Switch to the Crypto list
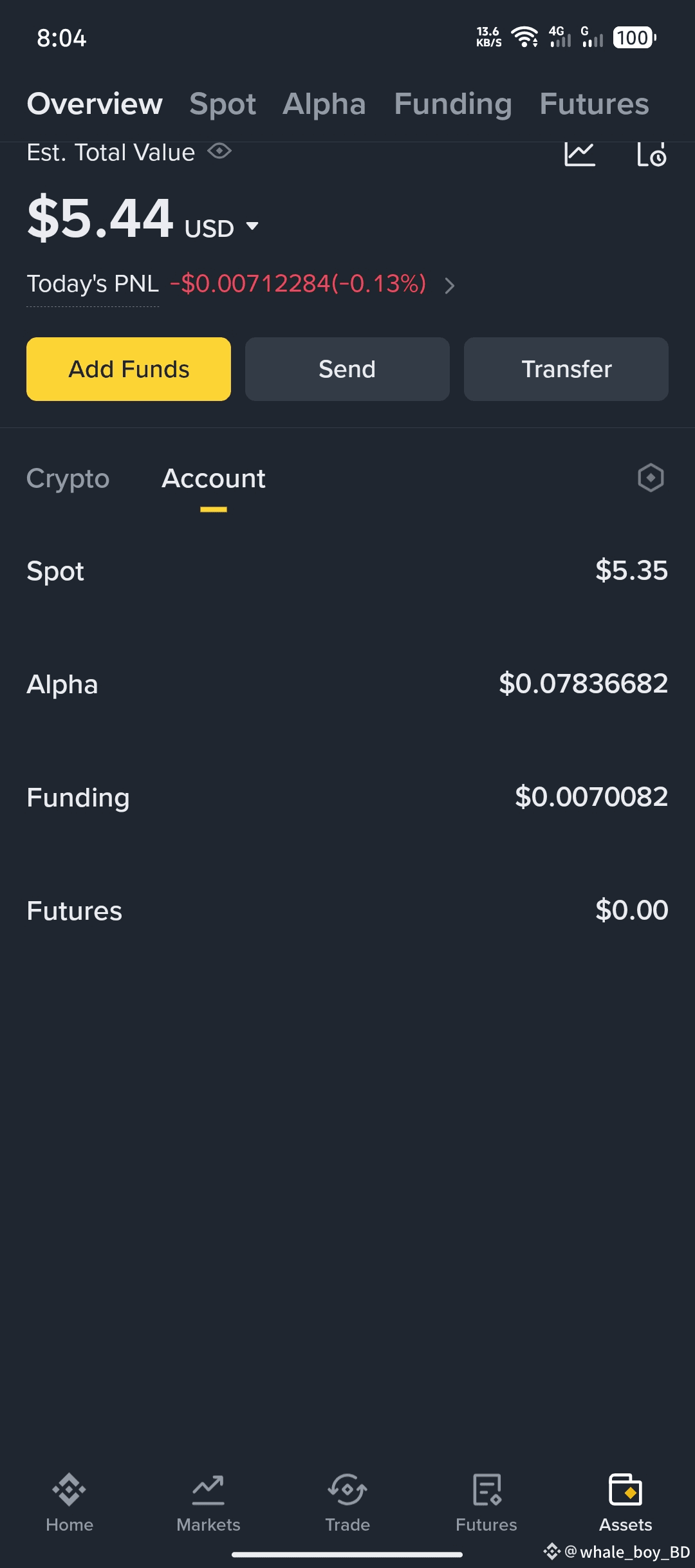 click(68, 479)
